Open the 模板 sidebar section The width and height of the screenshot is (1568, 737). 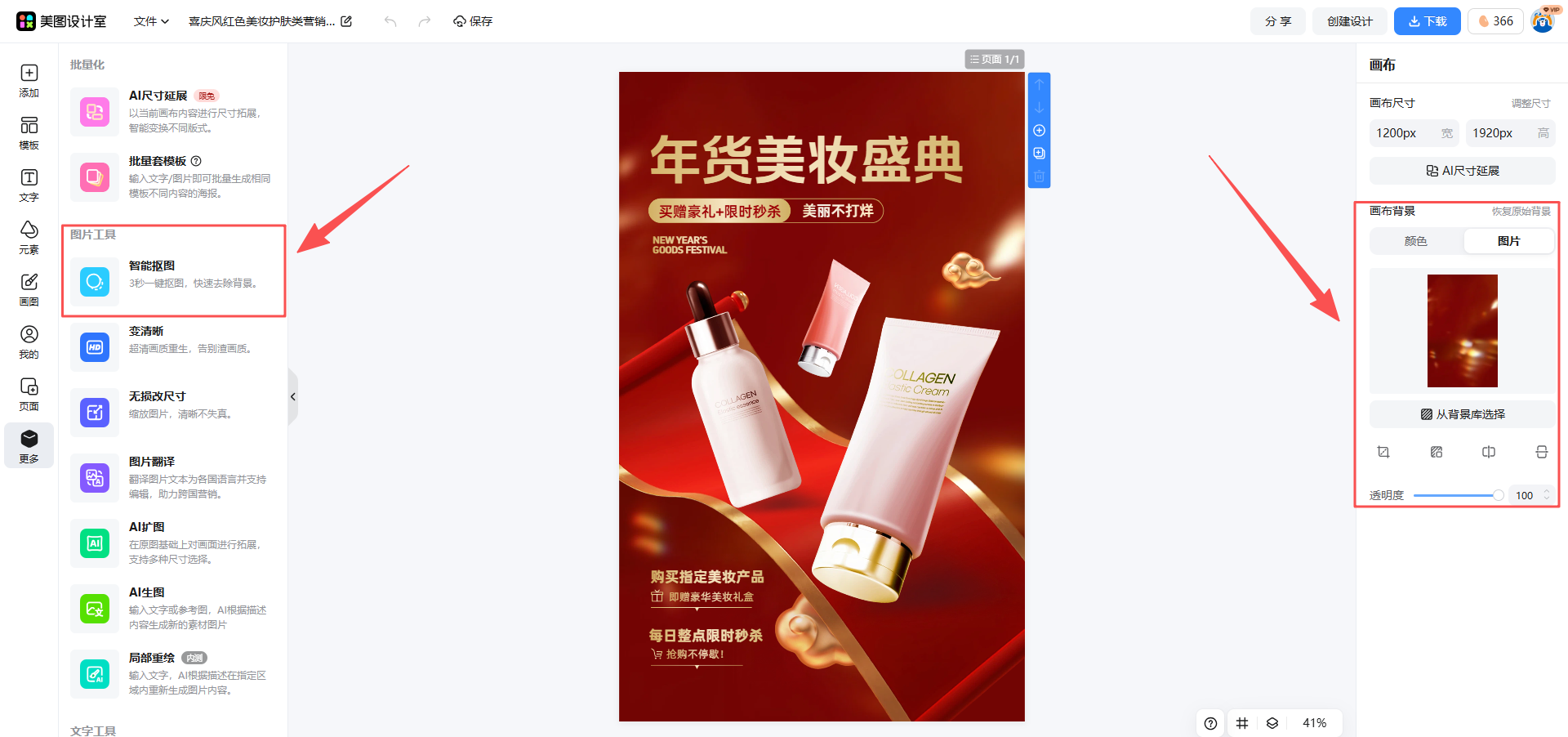click(29, 132)
